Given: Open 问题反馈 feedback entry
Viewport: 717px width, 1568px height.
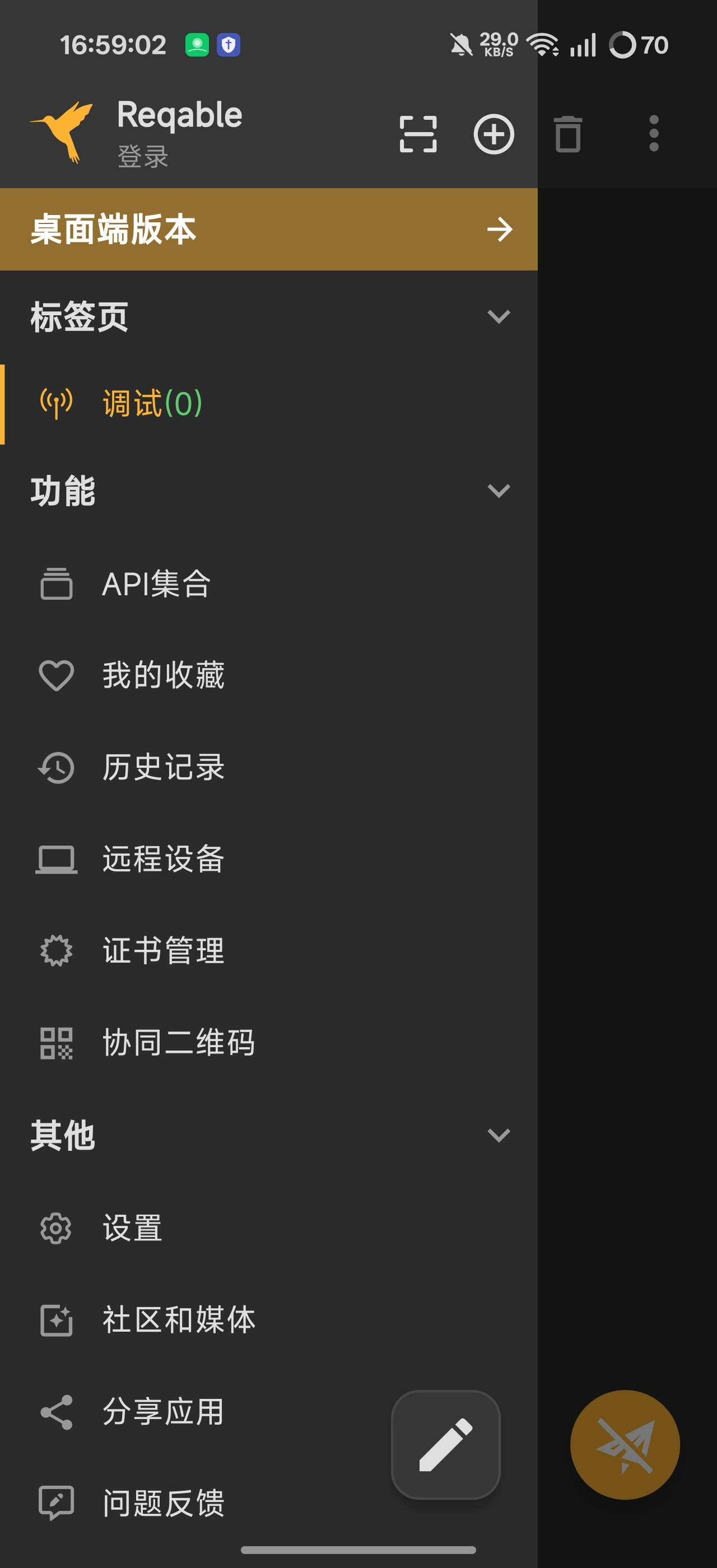Looking at the screenshot, I should (163, 1502).
